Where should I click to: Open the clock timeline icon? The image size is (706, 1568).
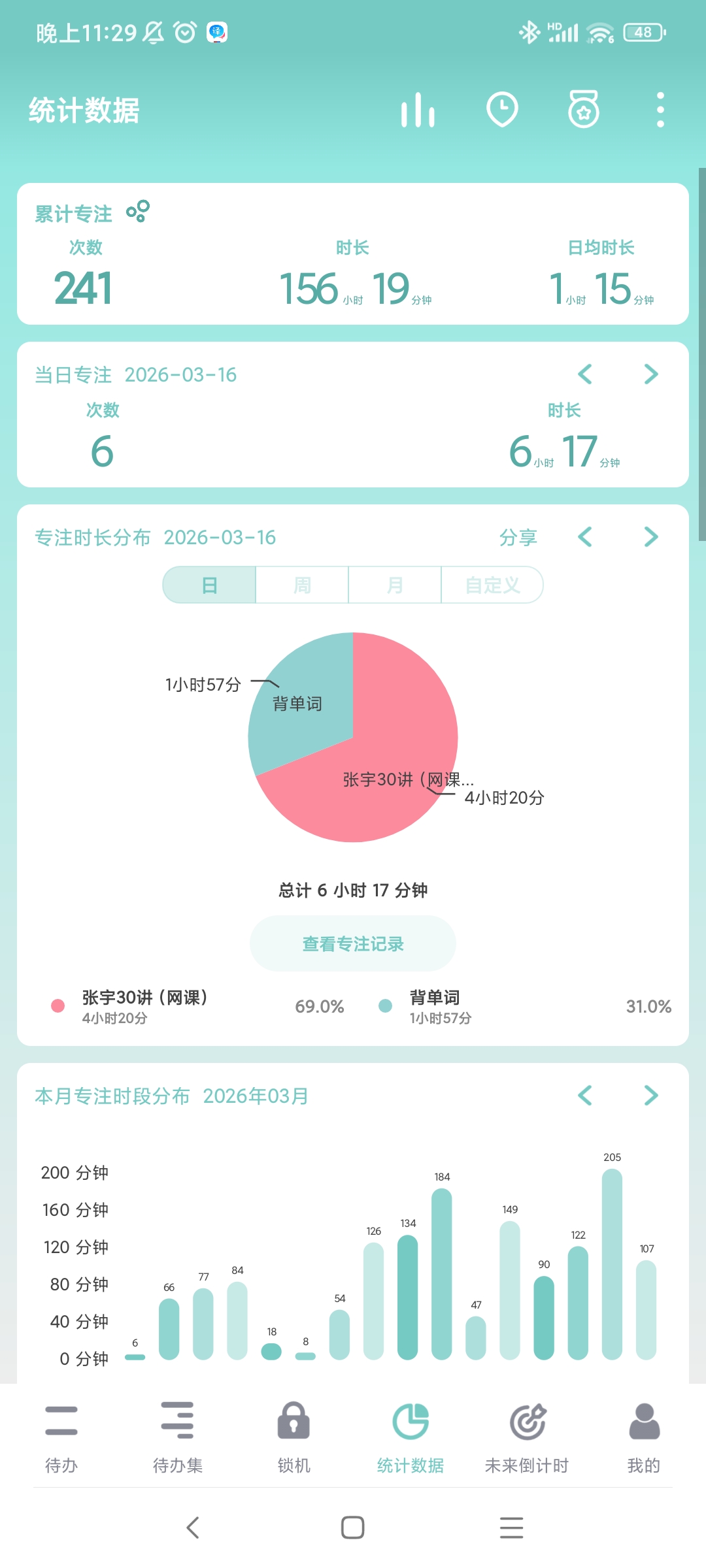pos(502,110)
